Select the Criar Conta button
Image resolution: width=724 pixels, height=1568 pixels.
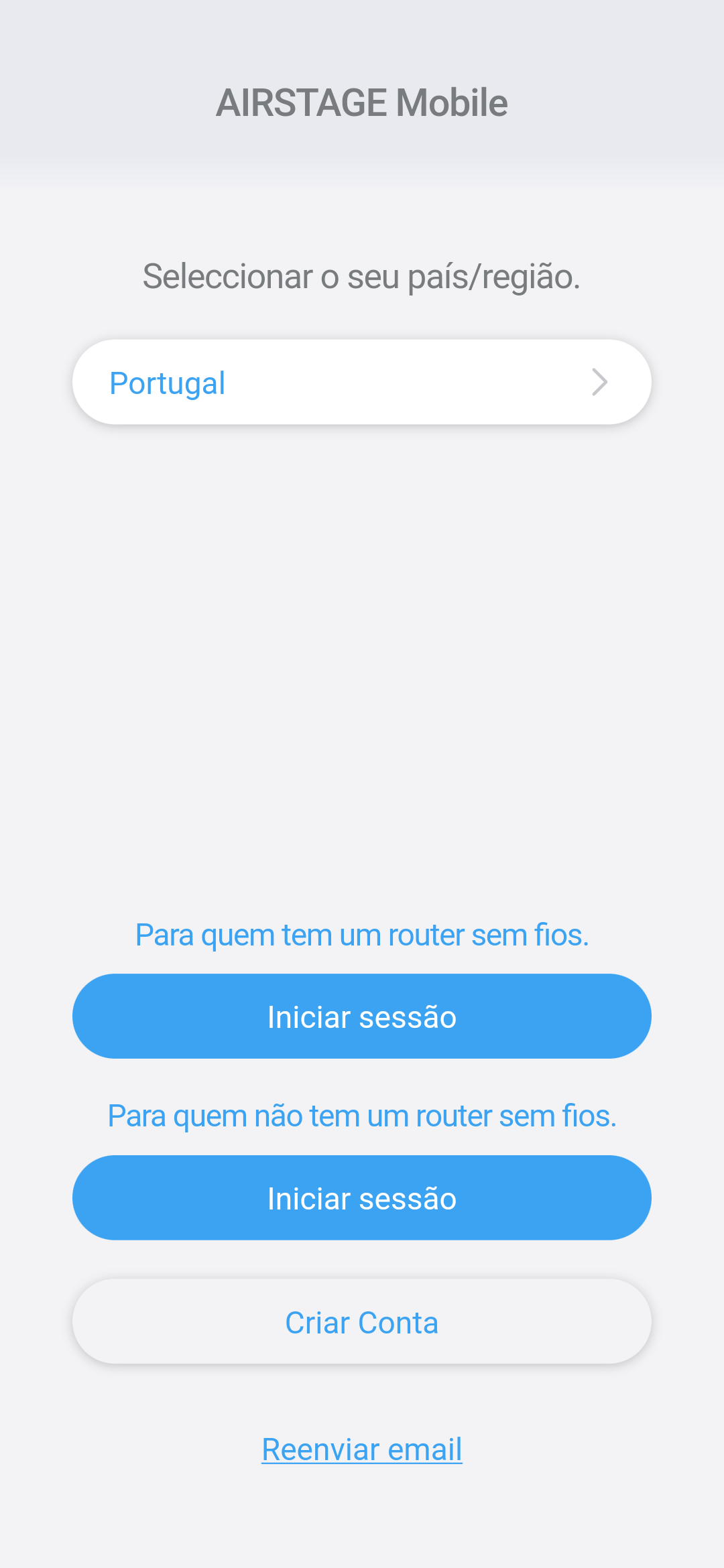361,1322
